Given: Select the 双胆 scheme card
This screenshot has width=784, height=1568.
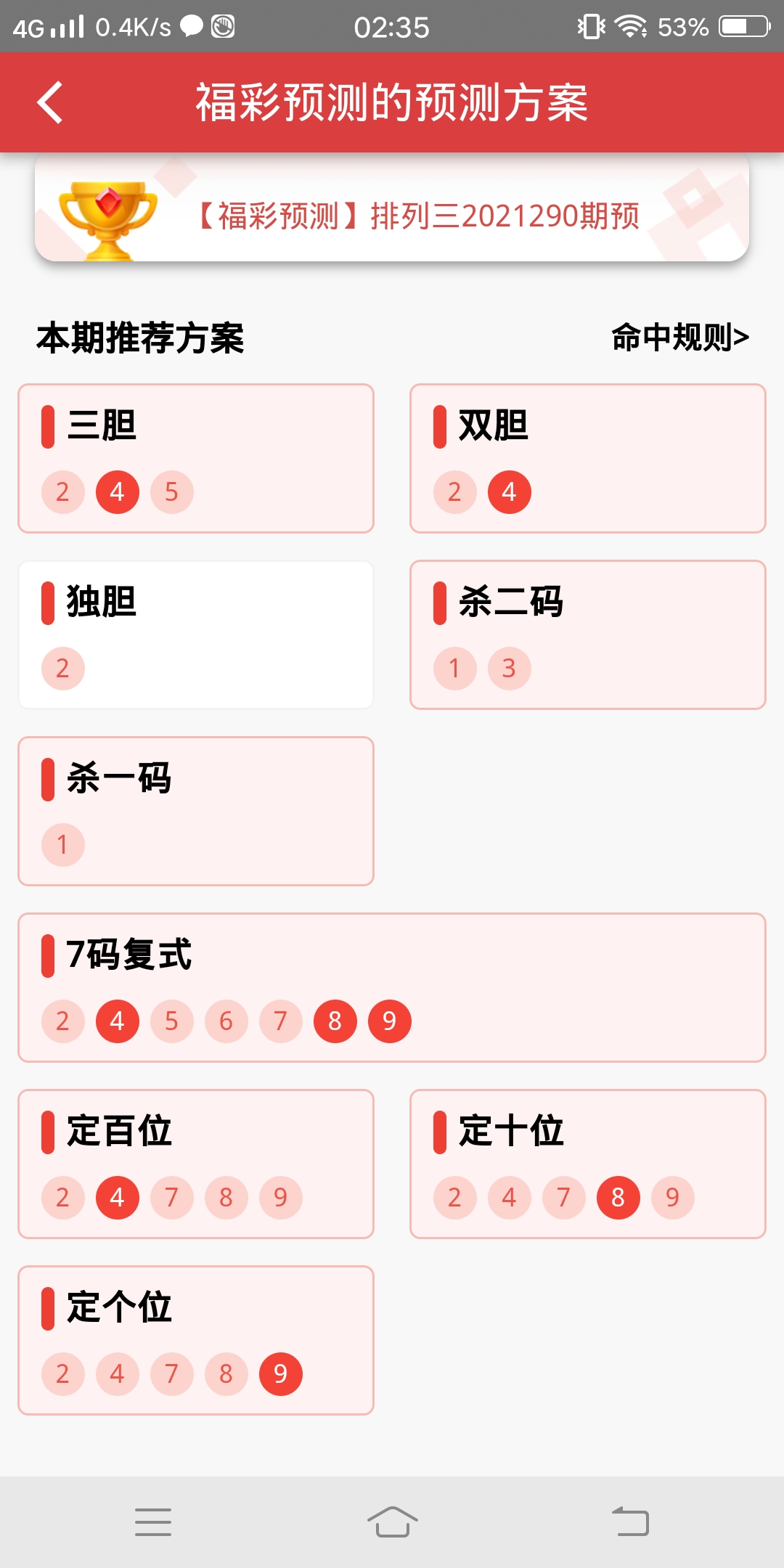Looking at the screenshot, I should pyautogui.click(x=588, y=458).
